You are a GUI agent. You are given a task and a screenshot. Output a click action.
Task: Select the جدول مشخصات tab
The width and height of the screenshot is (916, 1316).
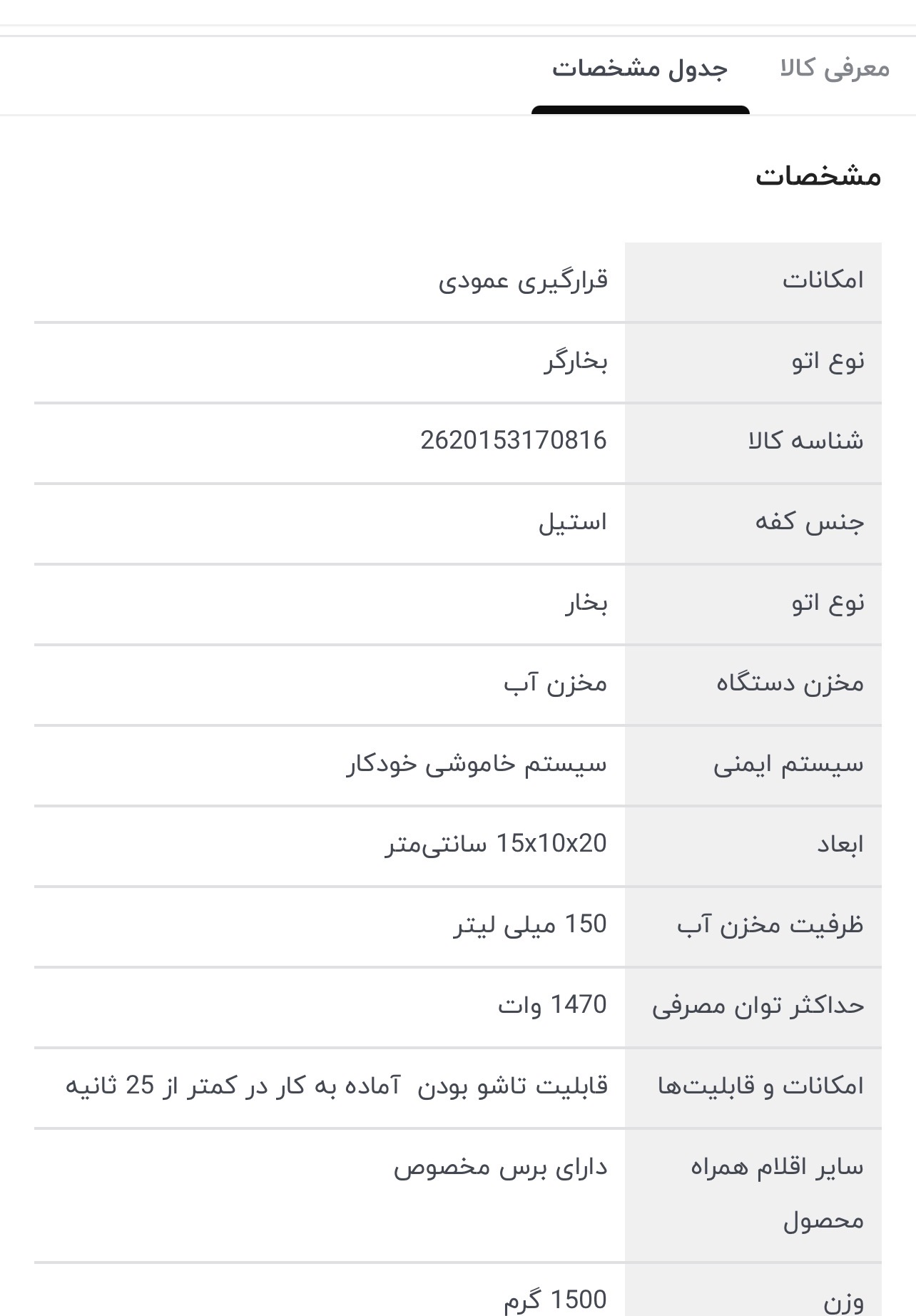click(x=640, y=68)
